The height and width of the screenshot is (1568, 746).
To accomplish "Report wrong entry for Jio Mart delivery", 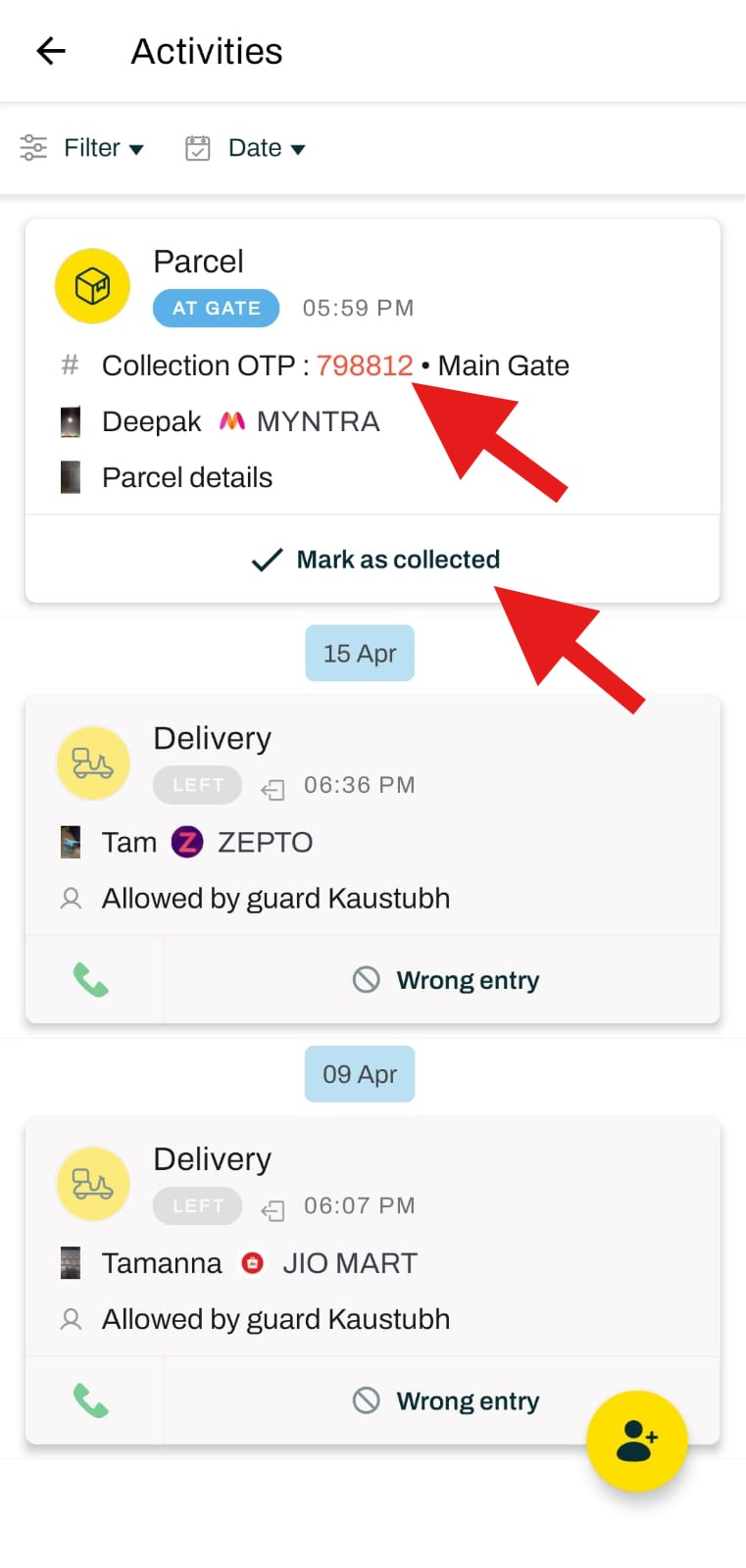I will click(x=446, y=1400).
